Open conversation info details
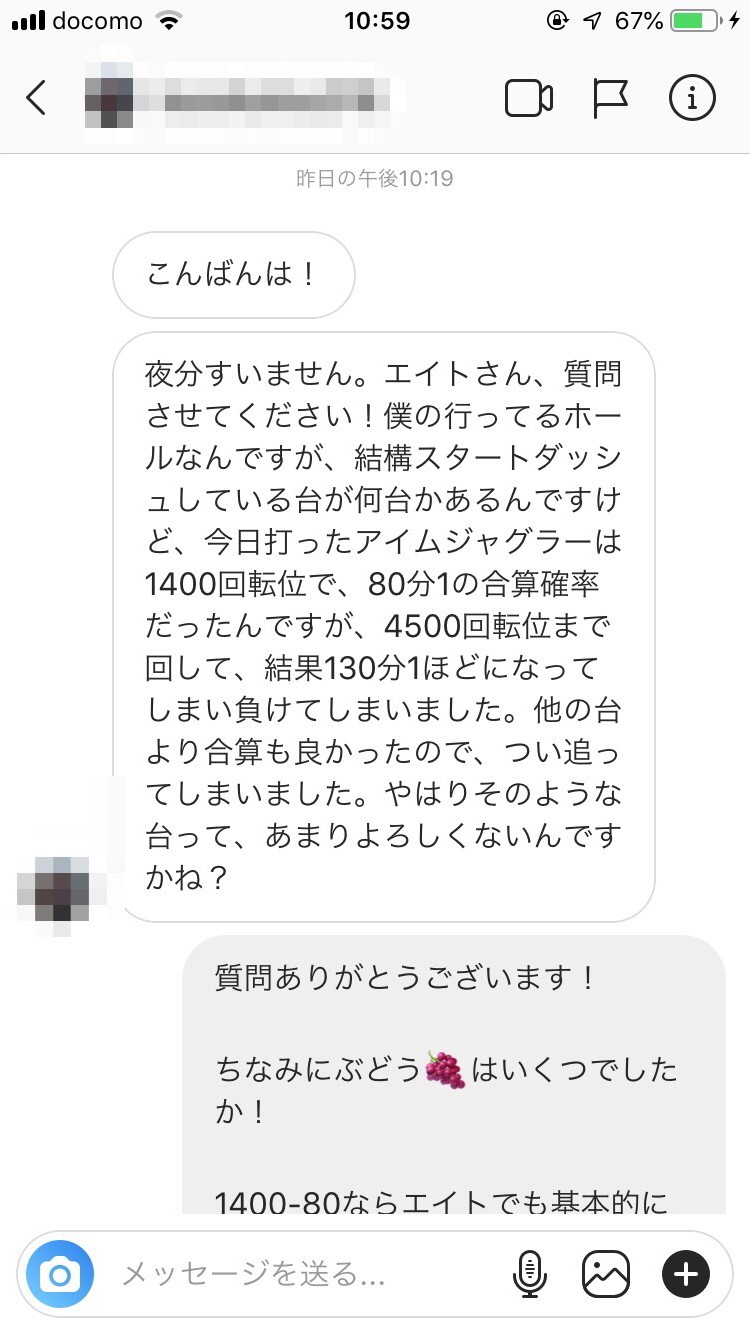750x1334 pixels. pos(692,98)
